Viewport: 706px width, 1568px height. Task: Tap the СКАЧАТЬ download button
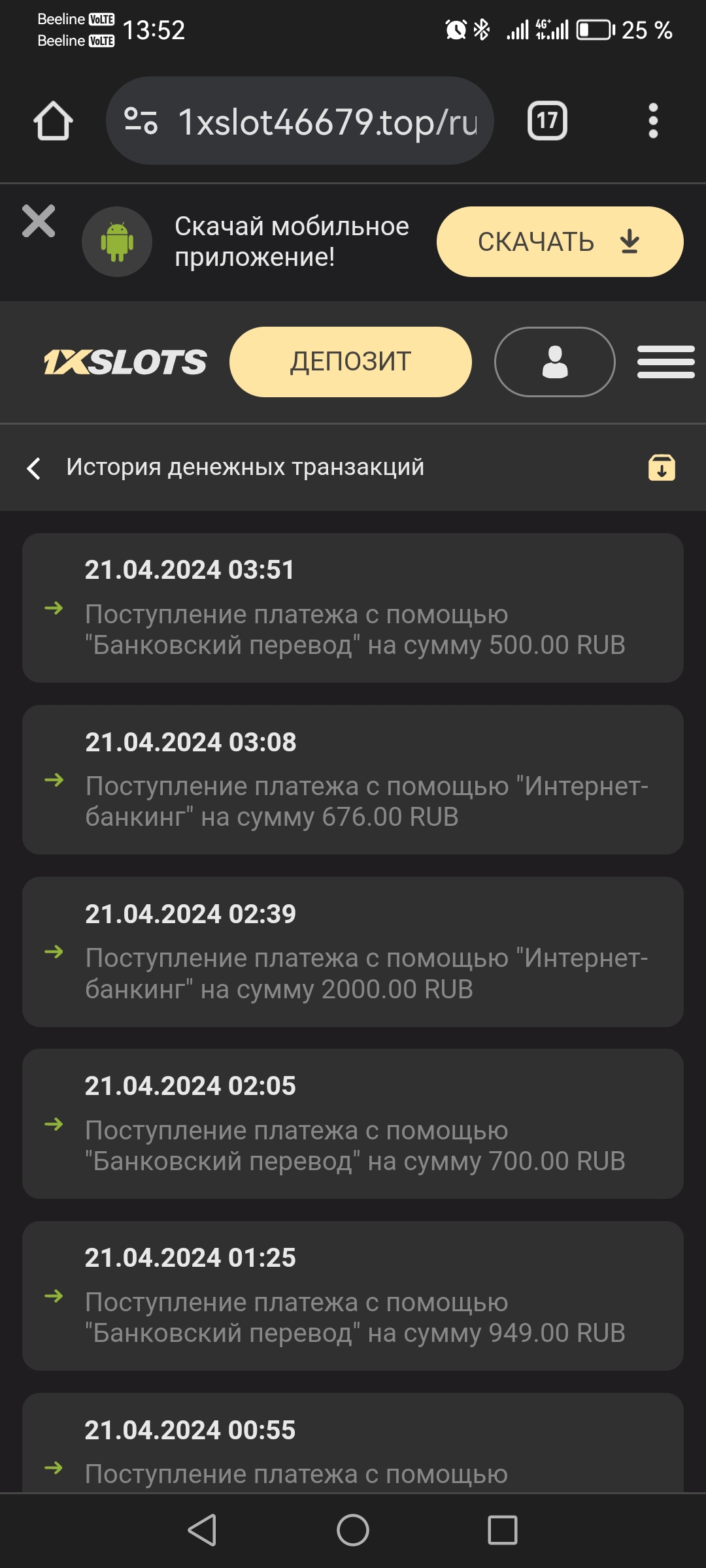click(560, 242)
